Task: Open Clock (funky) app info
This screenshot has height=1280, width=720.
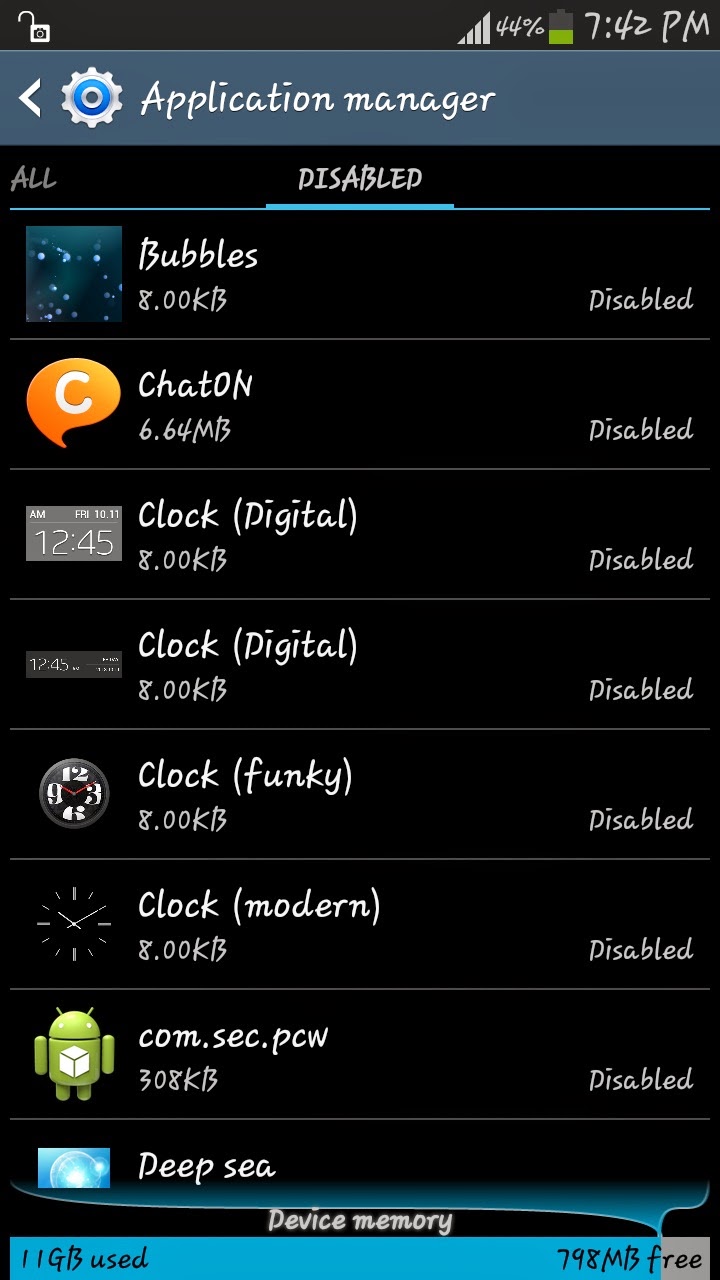Action: pyautogui.click(x=360, y=795)
